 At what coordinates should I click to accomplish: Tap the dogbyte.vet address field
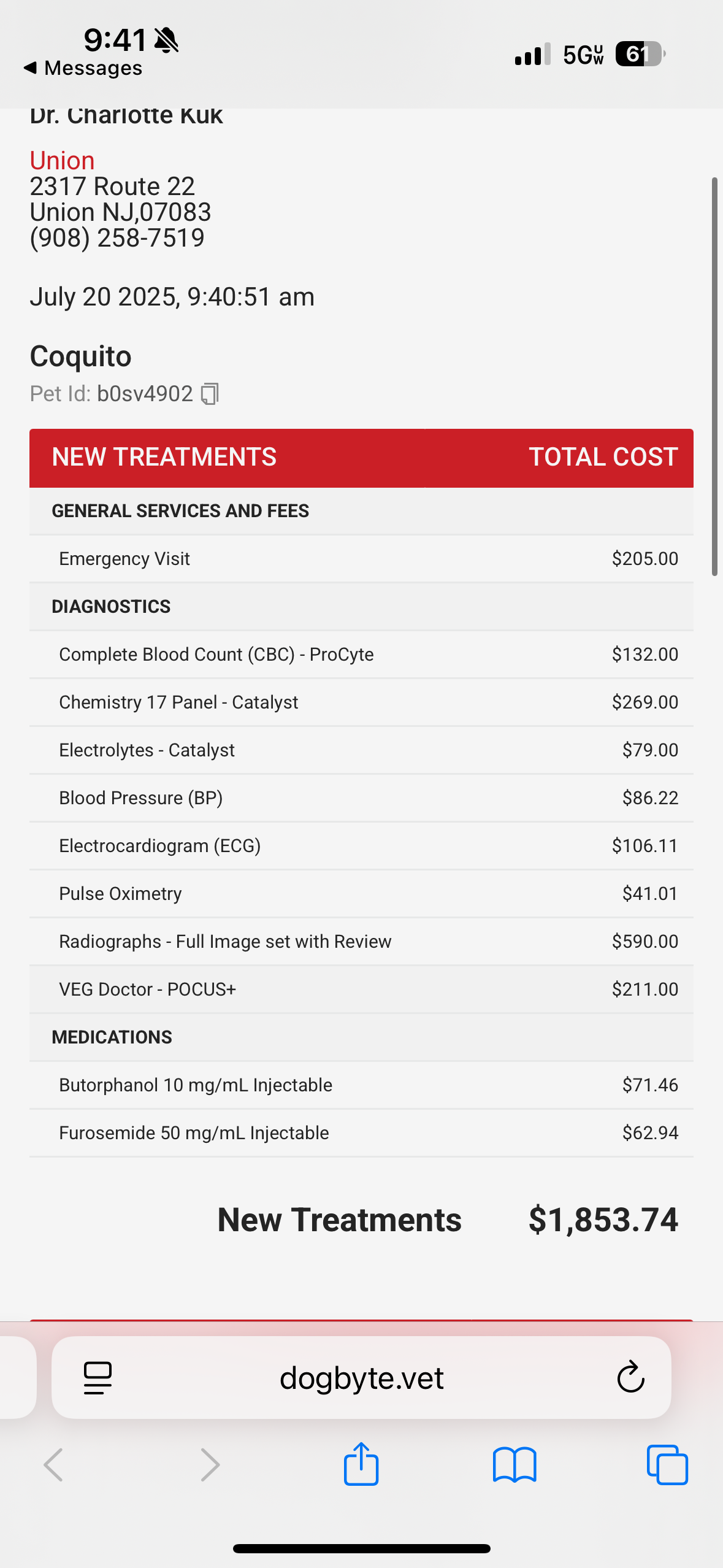pos(361,1378)
